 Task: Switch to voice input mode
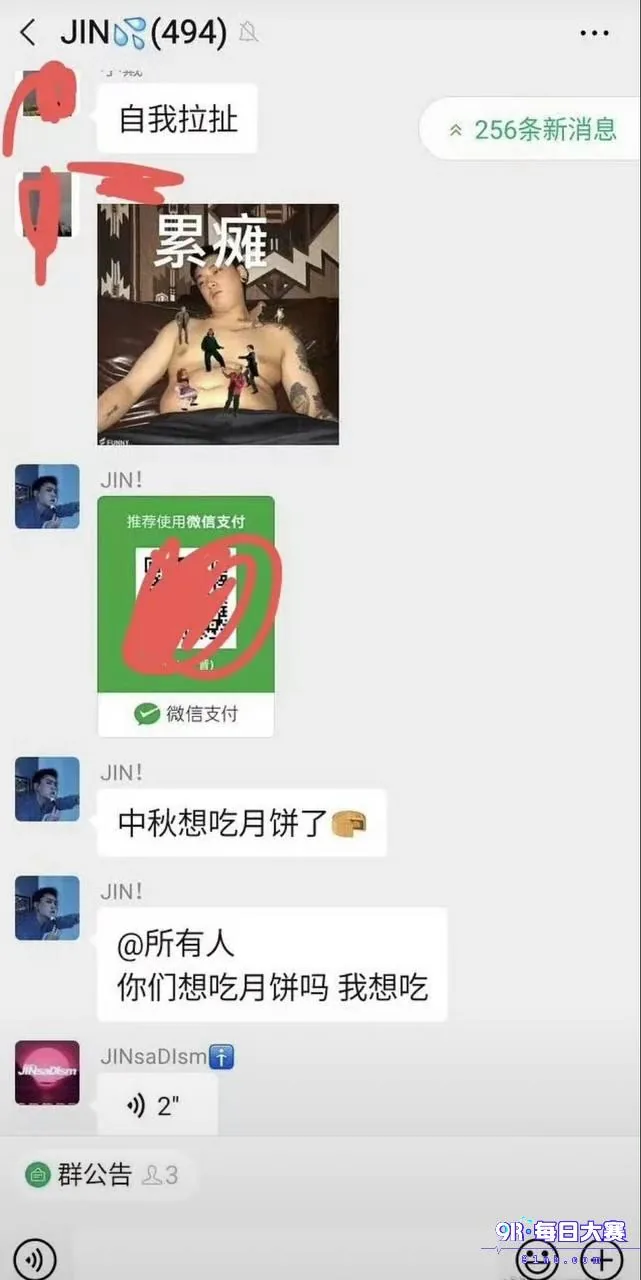pos(35,1258)
